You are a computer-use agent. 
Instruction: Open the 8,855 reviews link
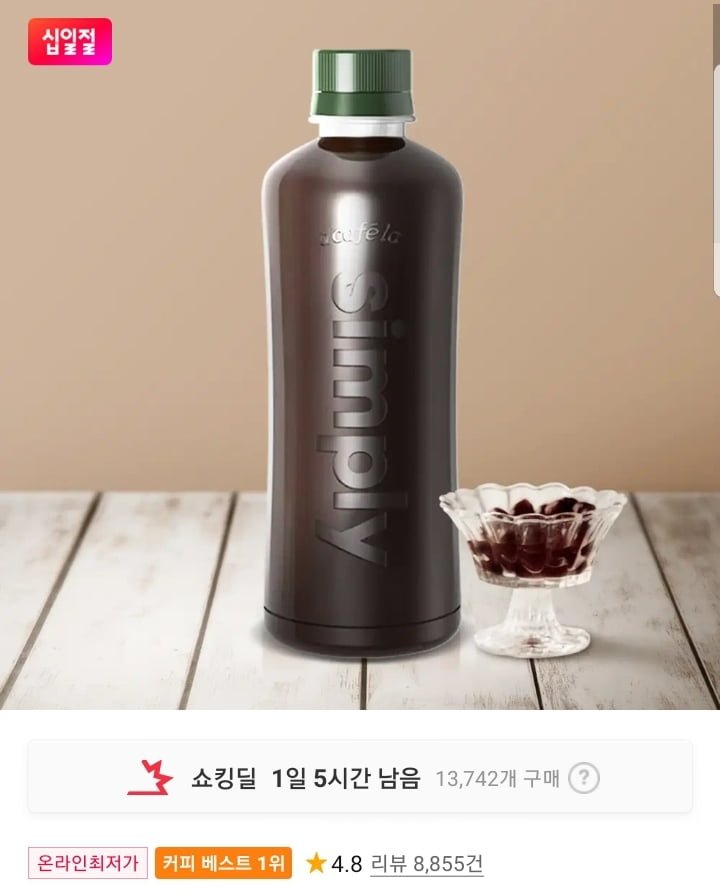(x=426, y=862)
